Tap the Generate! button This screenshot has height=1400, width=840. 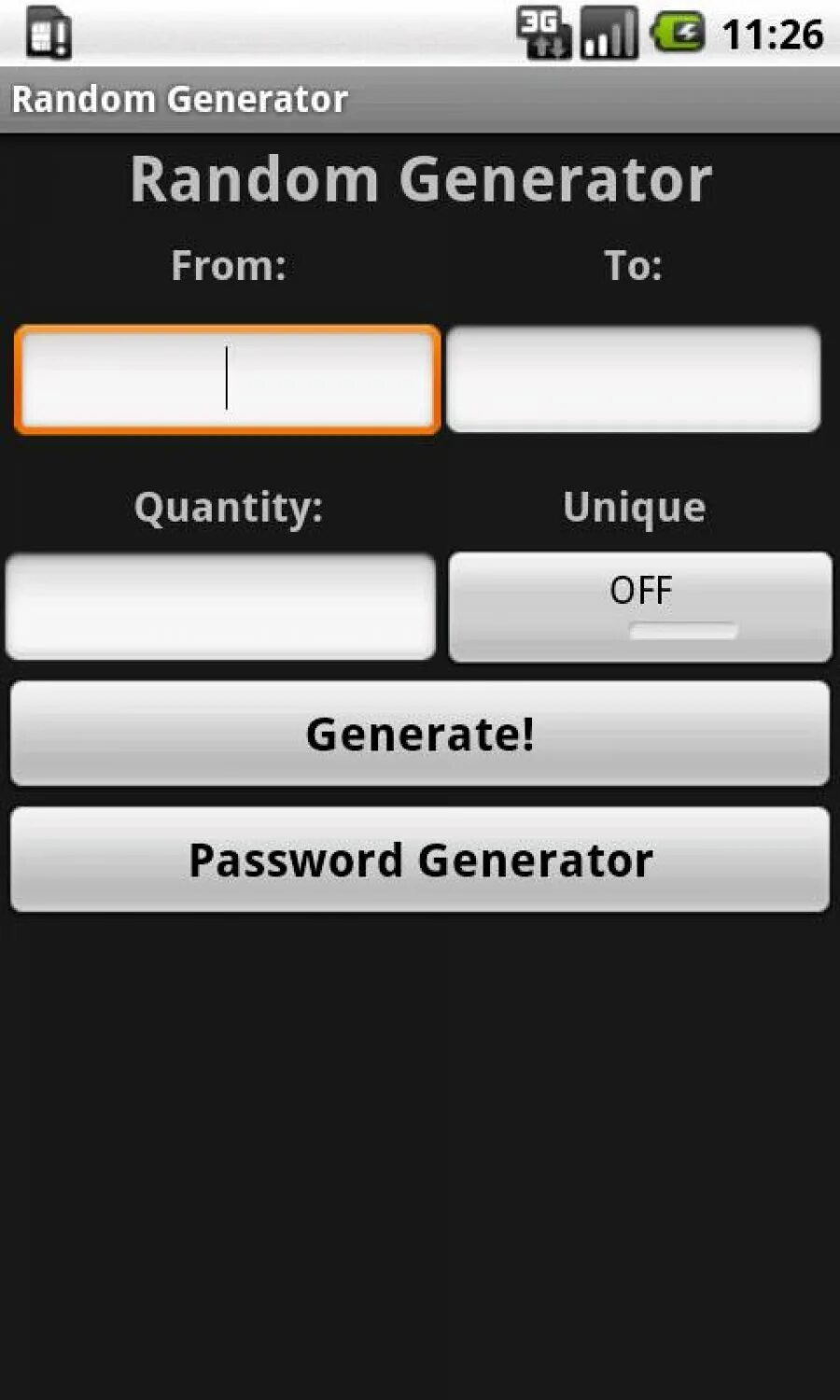420,734
